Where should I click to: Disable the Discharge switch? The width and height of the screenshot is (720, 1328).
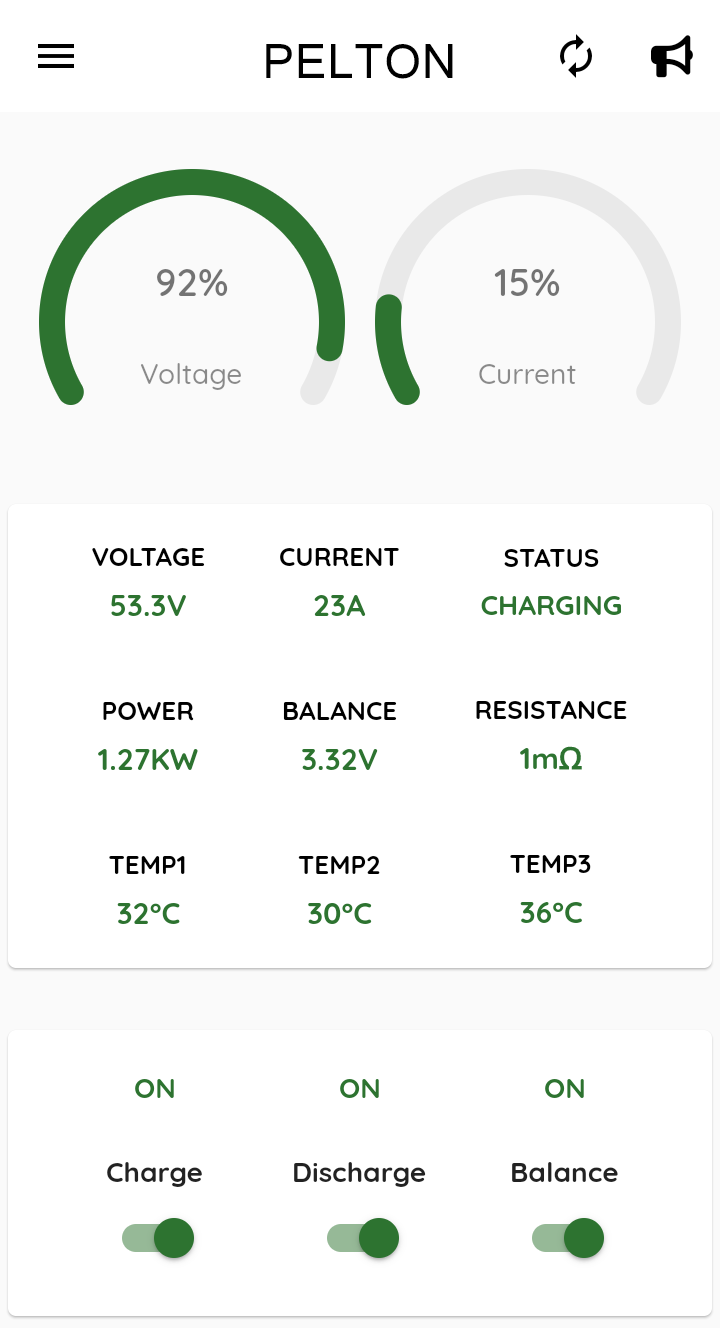point(363,1238)
